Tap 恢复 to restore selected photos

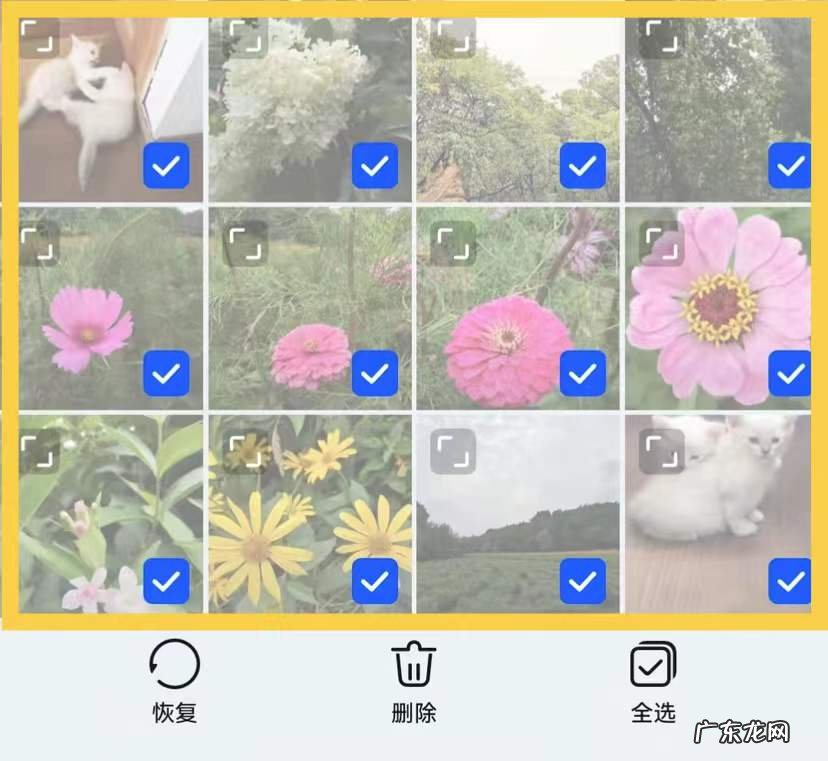point(175,681)
